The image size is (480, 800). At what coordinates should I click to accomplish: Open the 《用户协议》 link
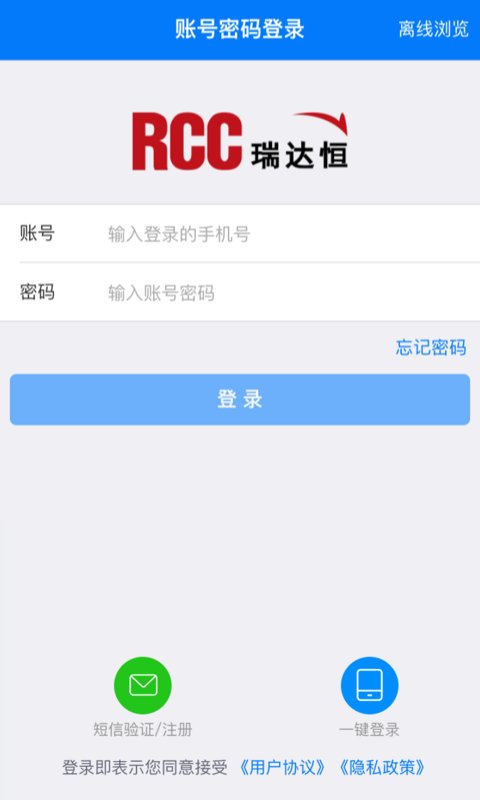point(282,767)
